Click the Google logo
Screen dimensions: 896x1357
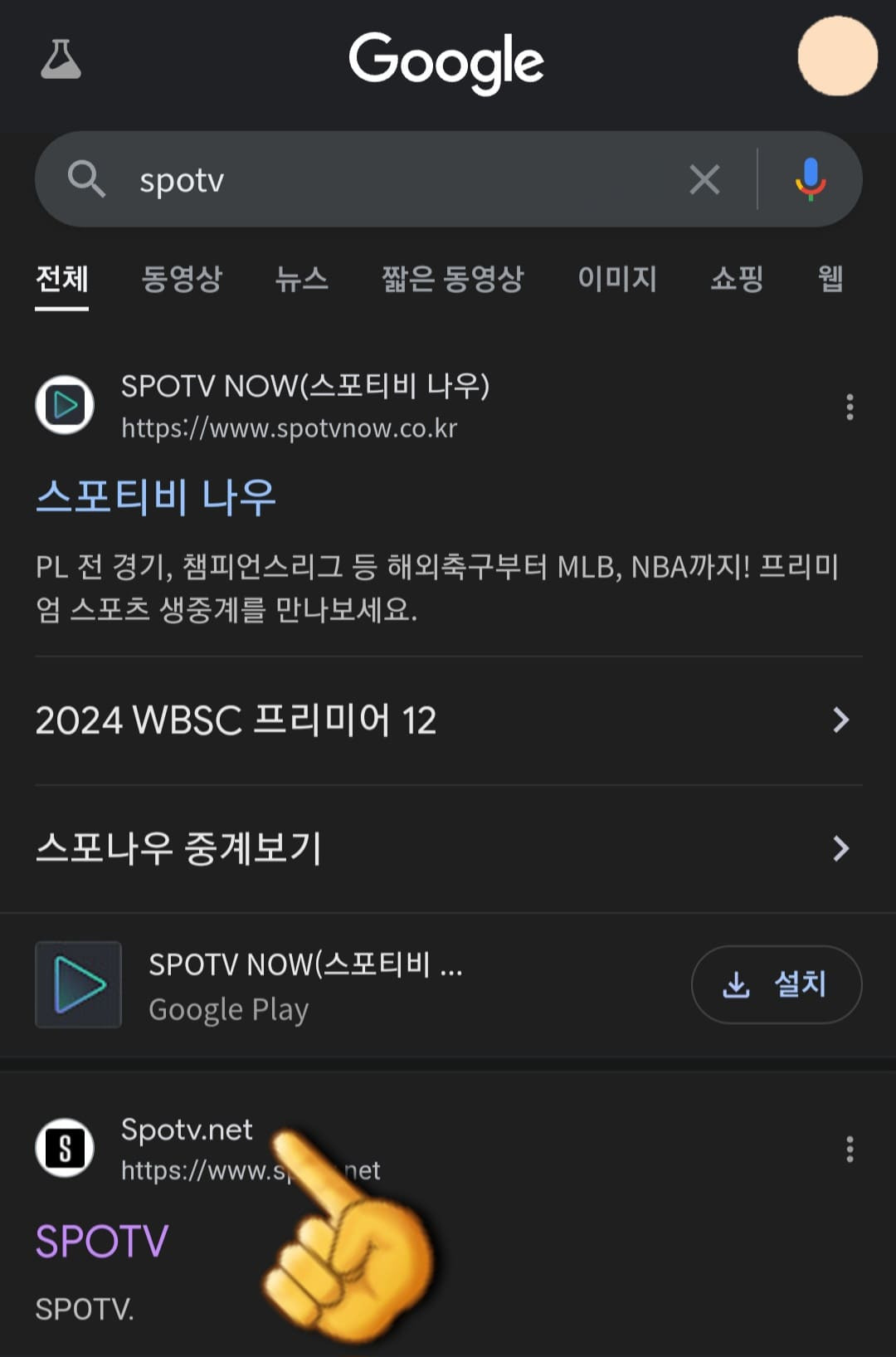point(447,61)
